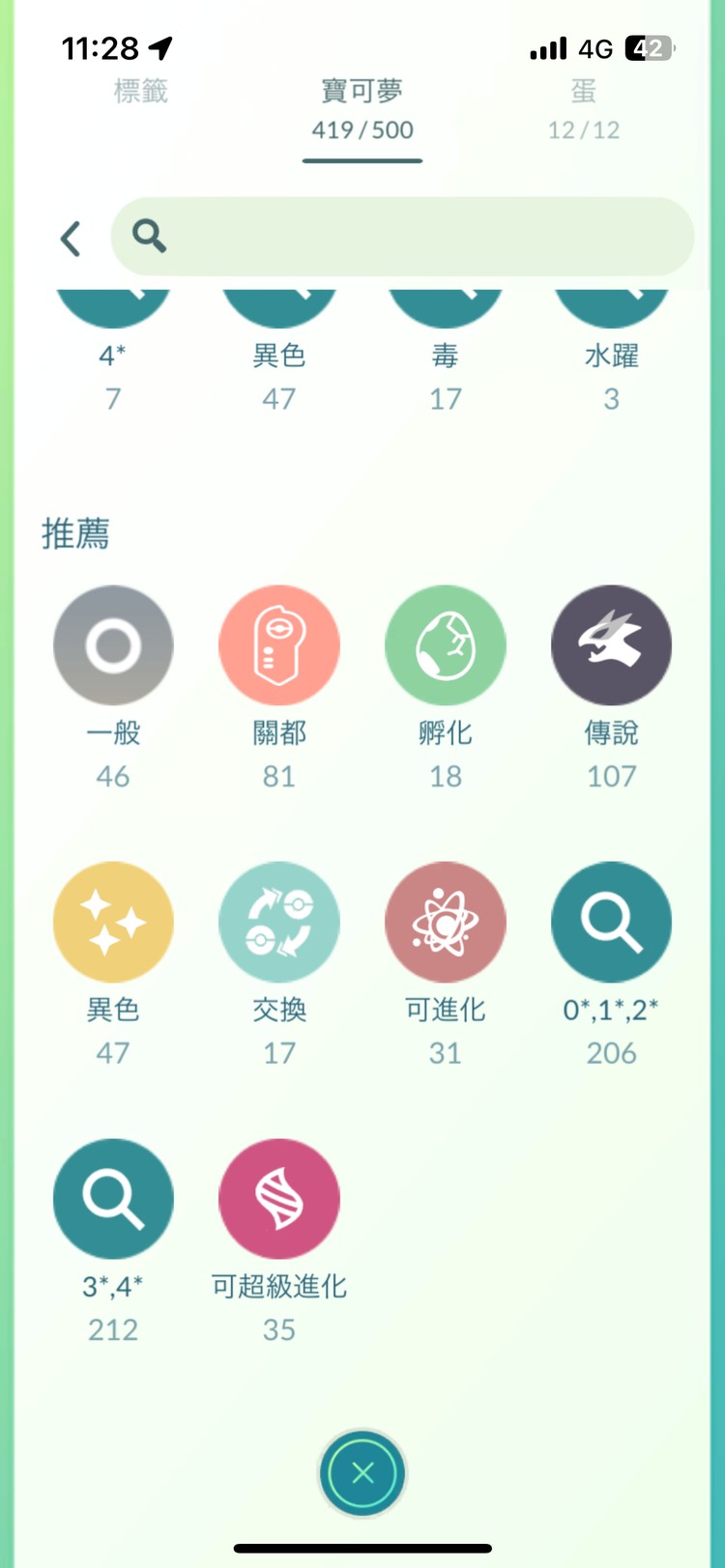The image size is (725, 1568).
Task: Dismiss search with the X button
Action: pos(362,1472)
